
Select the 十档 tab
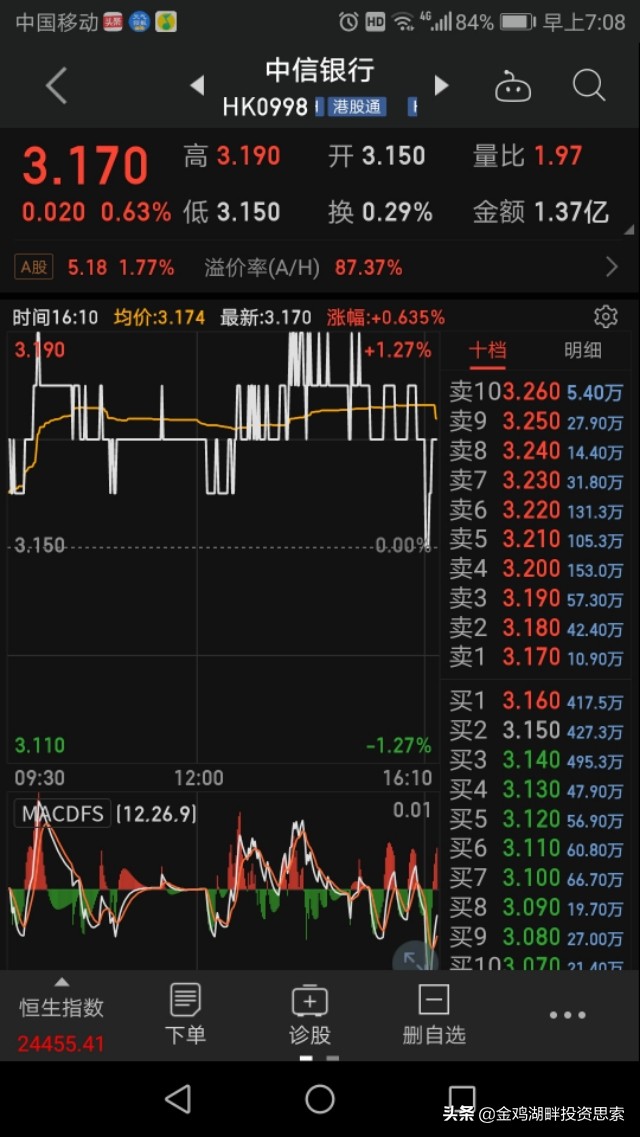click(487, 350)
